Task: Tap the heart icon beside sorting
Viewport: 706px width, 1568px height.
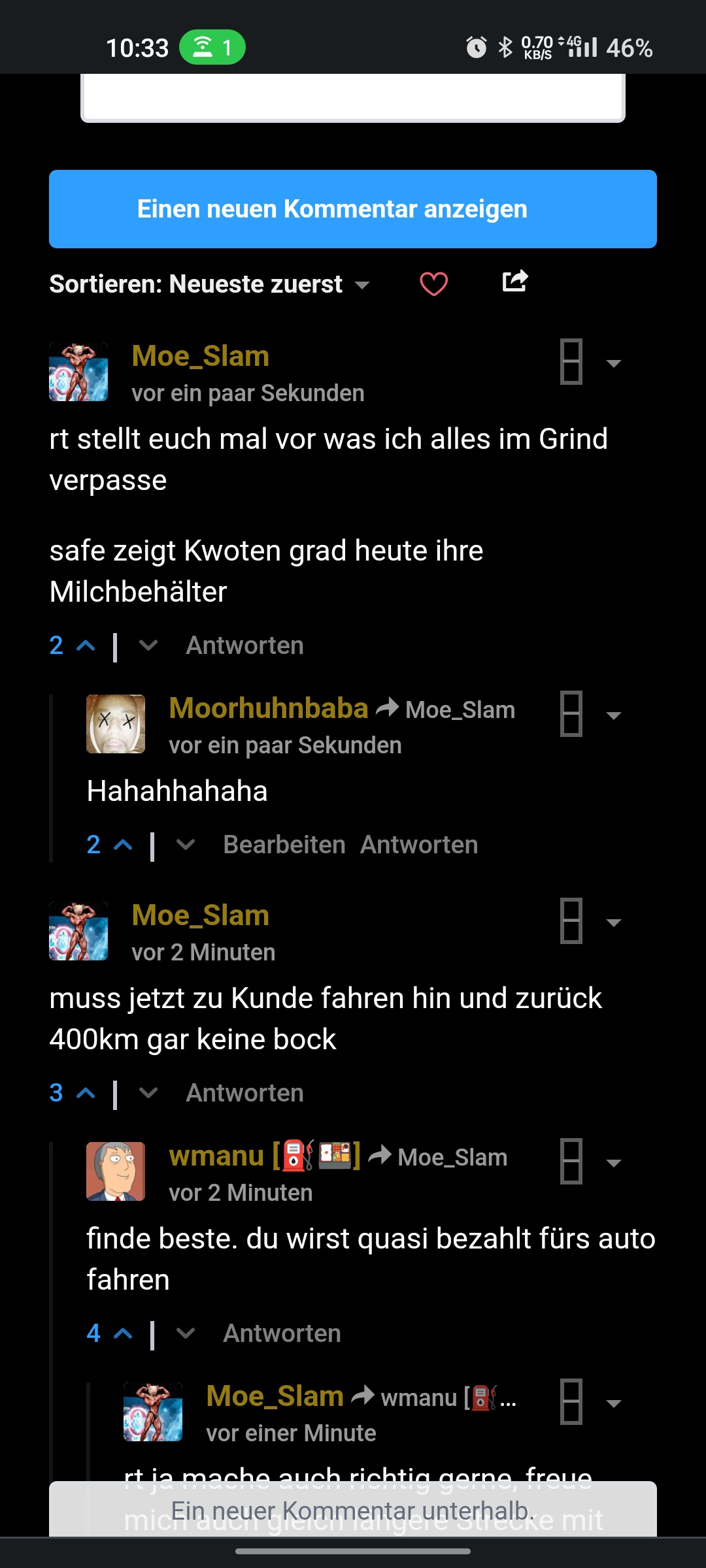Action: pos(433,284)
